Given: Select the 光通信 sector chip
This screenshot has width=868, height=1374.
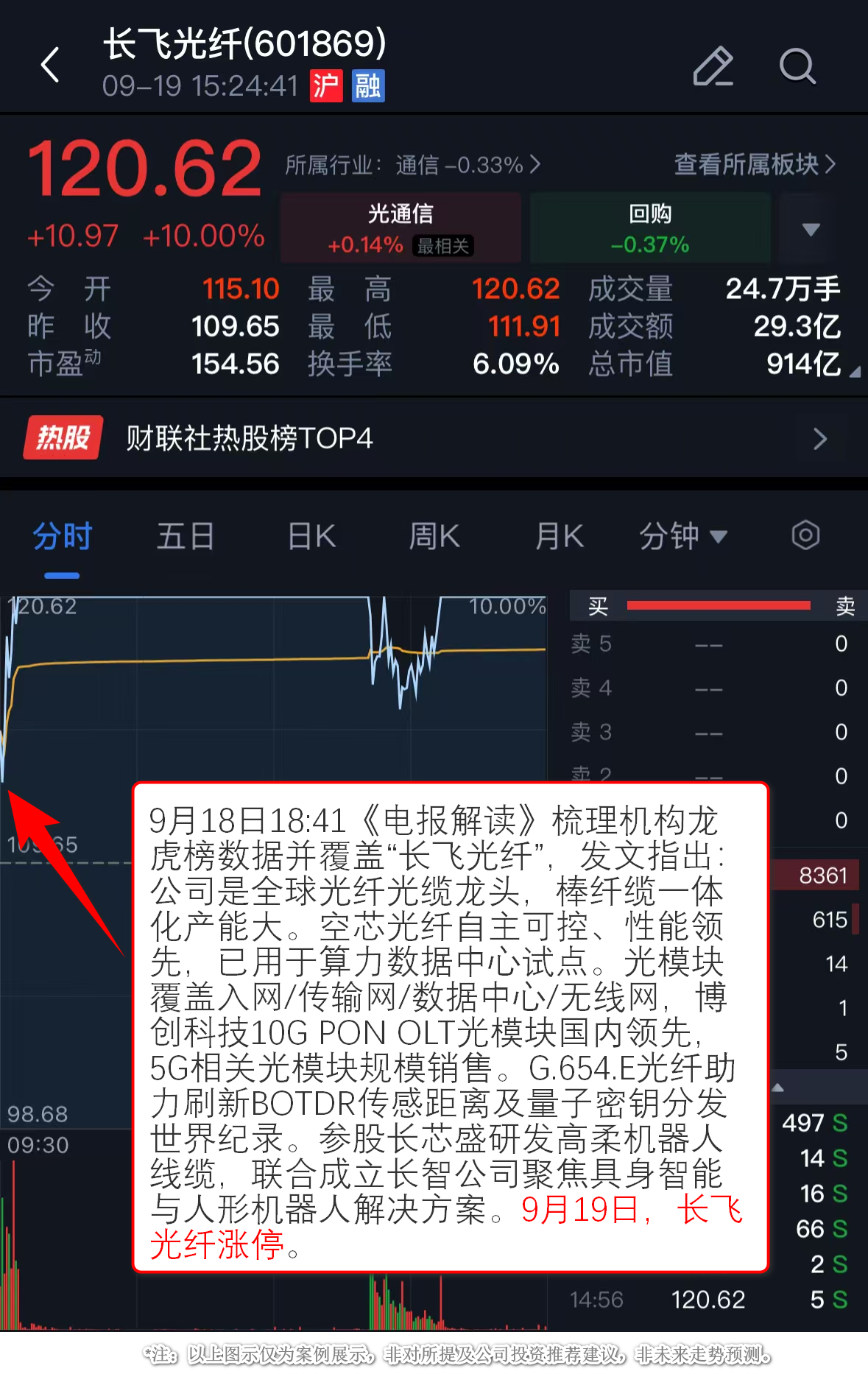Looking at the screenshot, I should [401, 228].
